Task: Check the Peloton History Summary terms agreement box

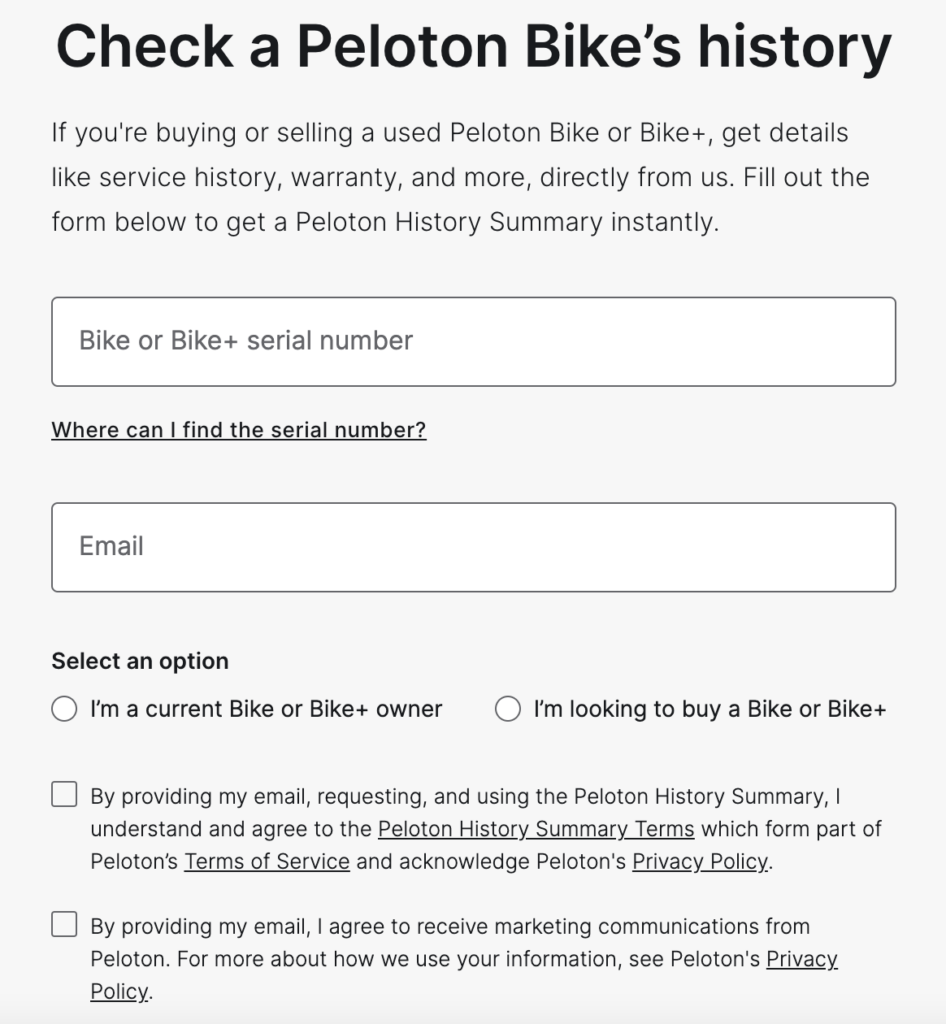Action: tap(64, 794)
